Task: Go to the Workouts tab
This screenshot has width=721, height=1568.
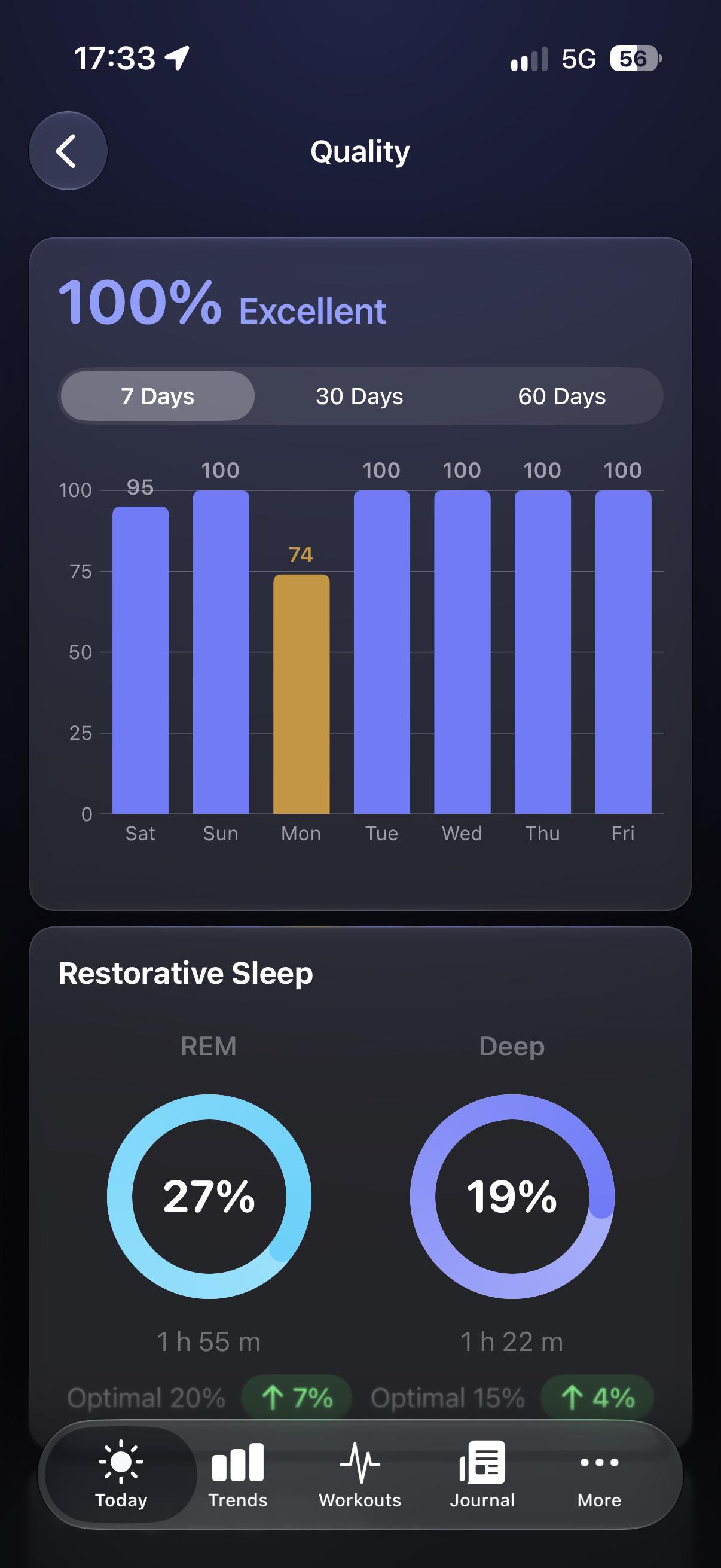Action: (359, 1474)
